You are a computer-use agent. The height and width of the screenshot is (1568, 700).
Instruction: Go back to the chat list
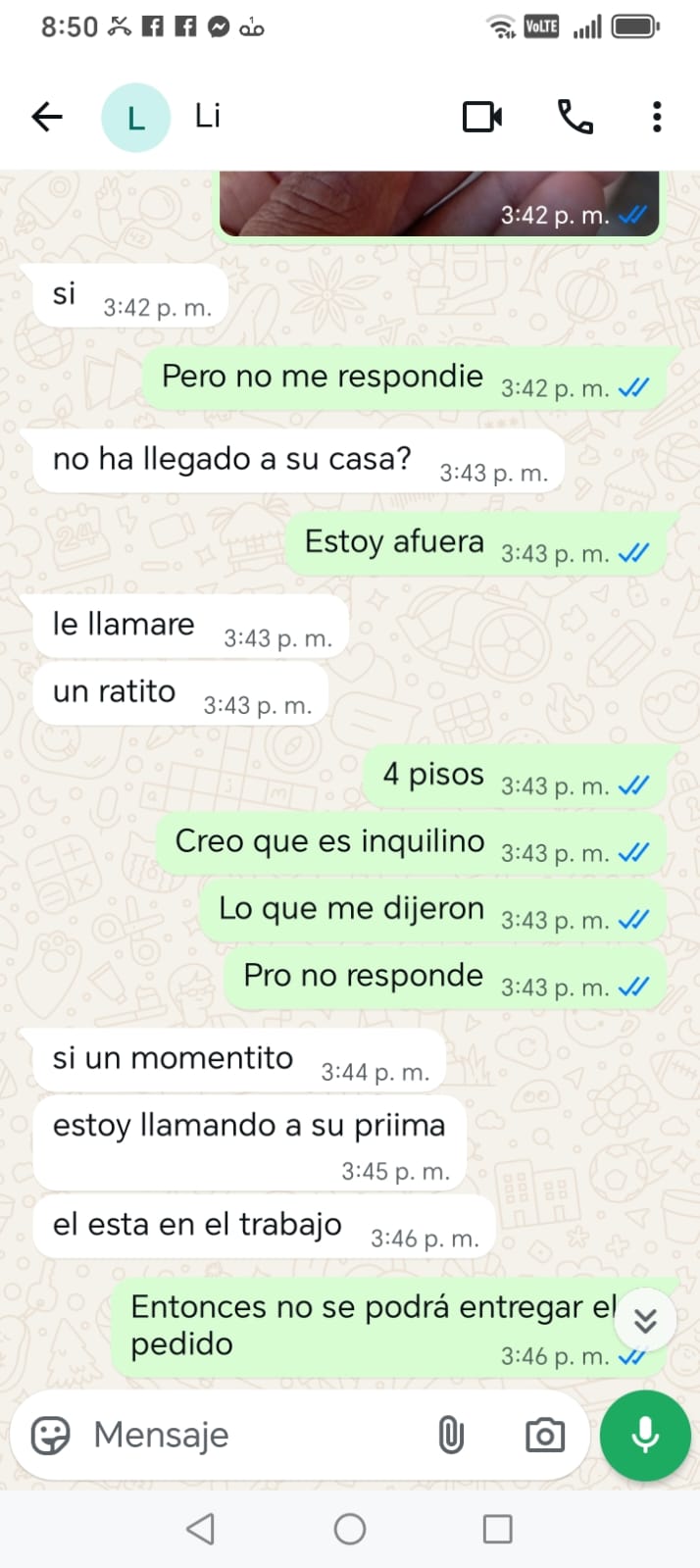(46, 117)
